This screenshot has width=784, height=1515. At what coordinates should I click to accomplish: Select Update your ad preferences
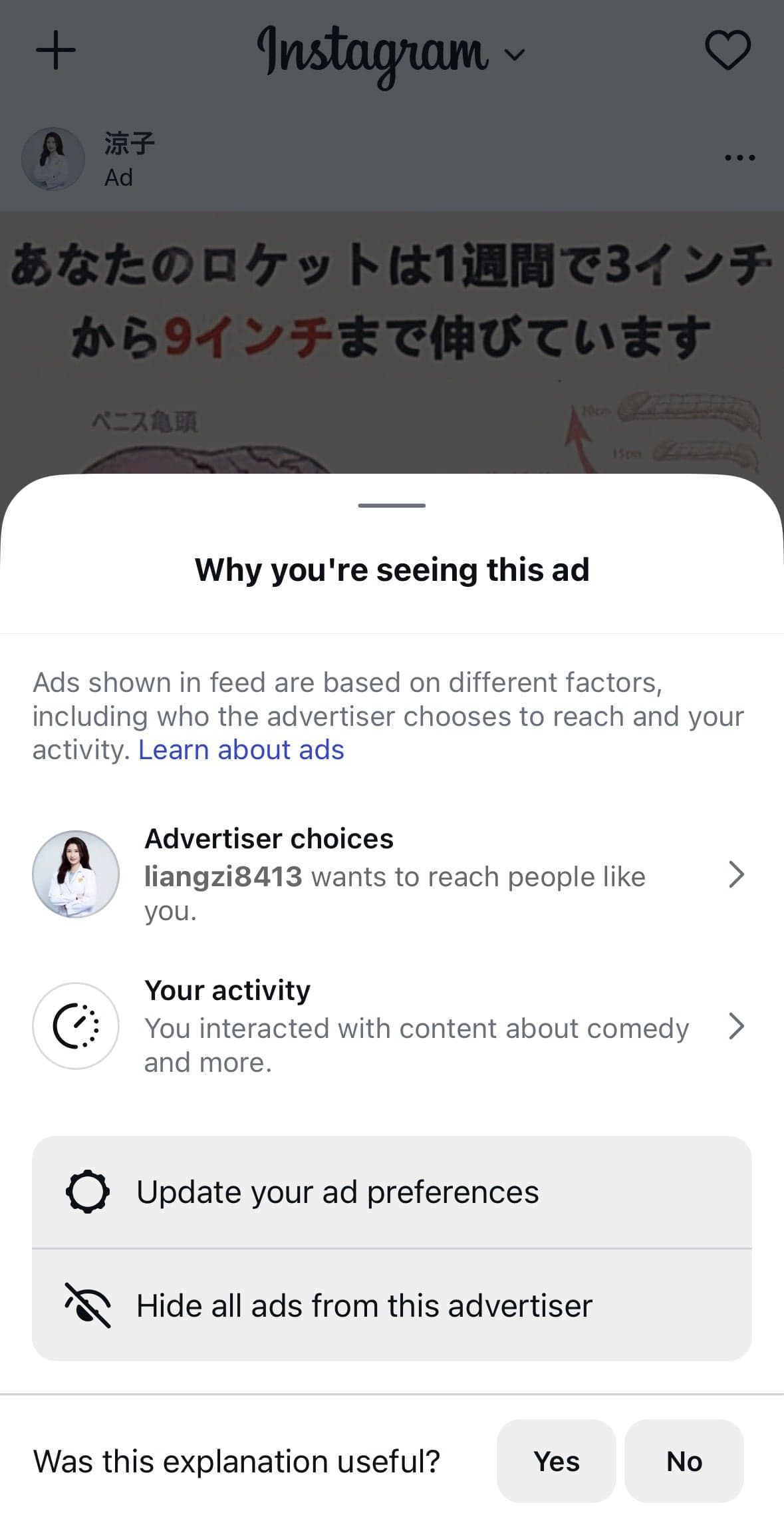pyautogui.click(x=392, y=1192)
